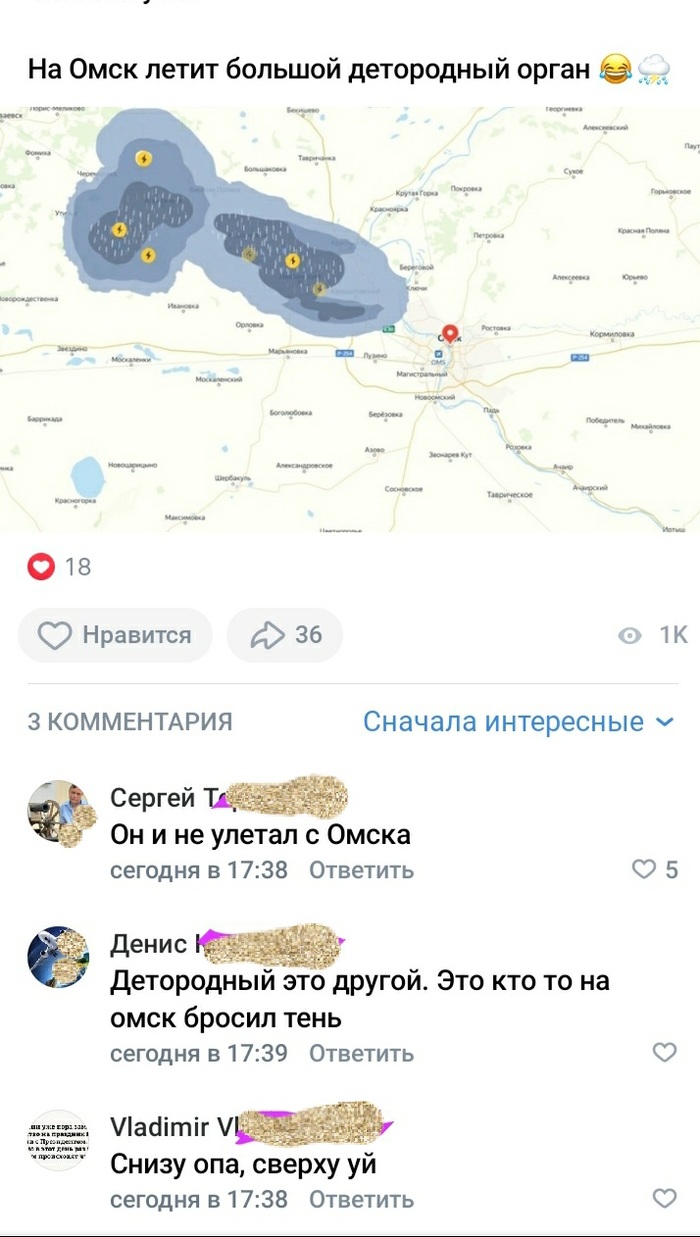This screenshot has width=700, height=1237.
Task: Like Vladimir's comment
Action: click(x=664, y=1198)
